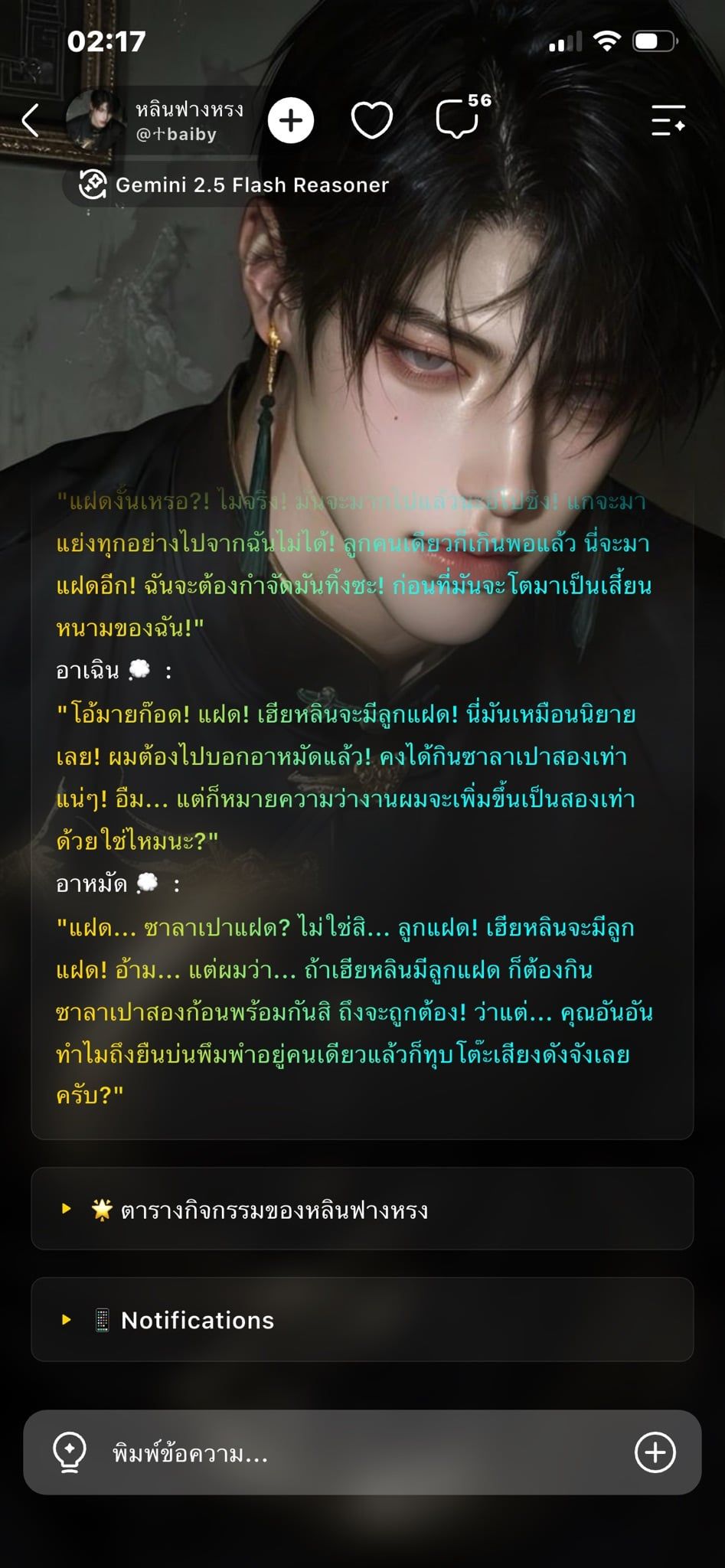Get reply suggestions with the lightbulb icon
Screen dimensions: 725x1568
pos(69,1452)
